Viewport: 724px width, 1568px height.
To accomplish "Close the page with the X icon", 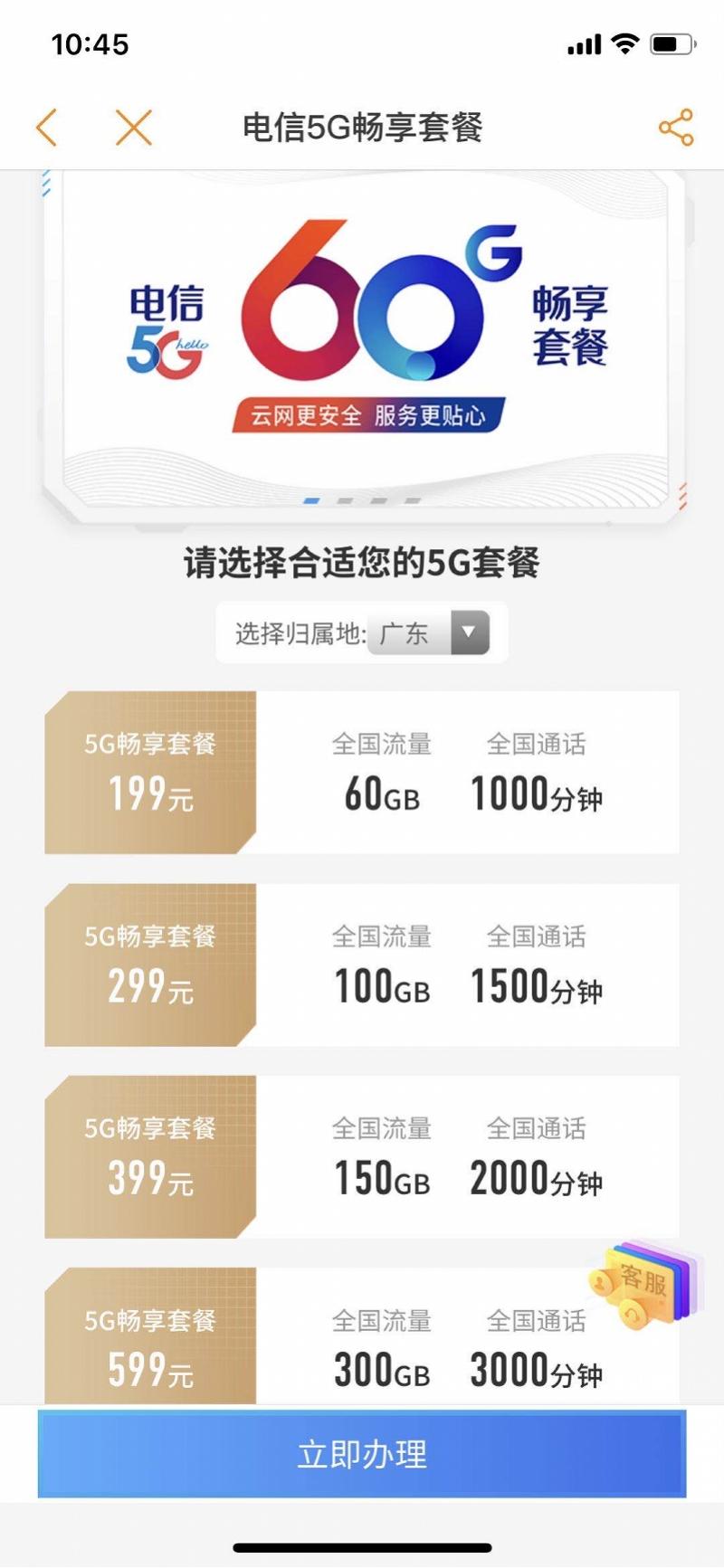I will coord(133,128).
